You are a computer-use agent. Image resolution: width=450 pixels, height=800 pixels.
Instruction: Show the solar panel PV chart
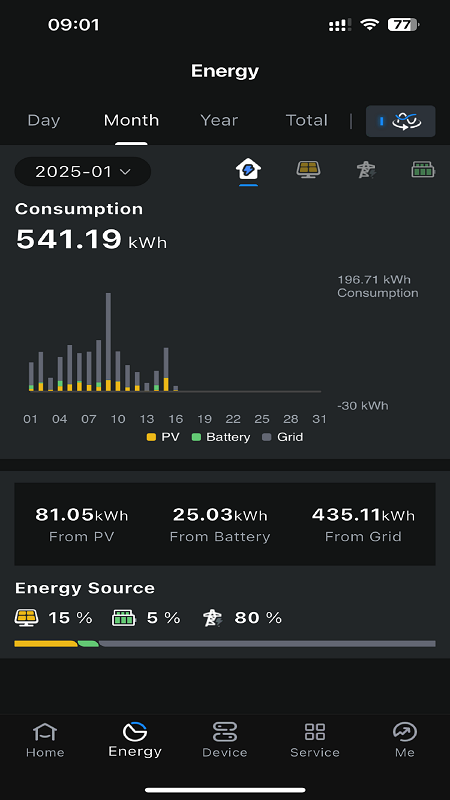[x=309, y=169]
